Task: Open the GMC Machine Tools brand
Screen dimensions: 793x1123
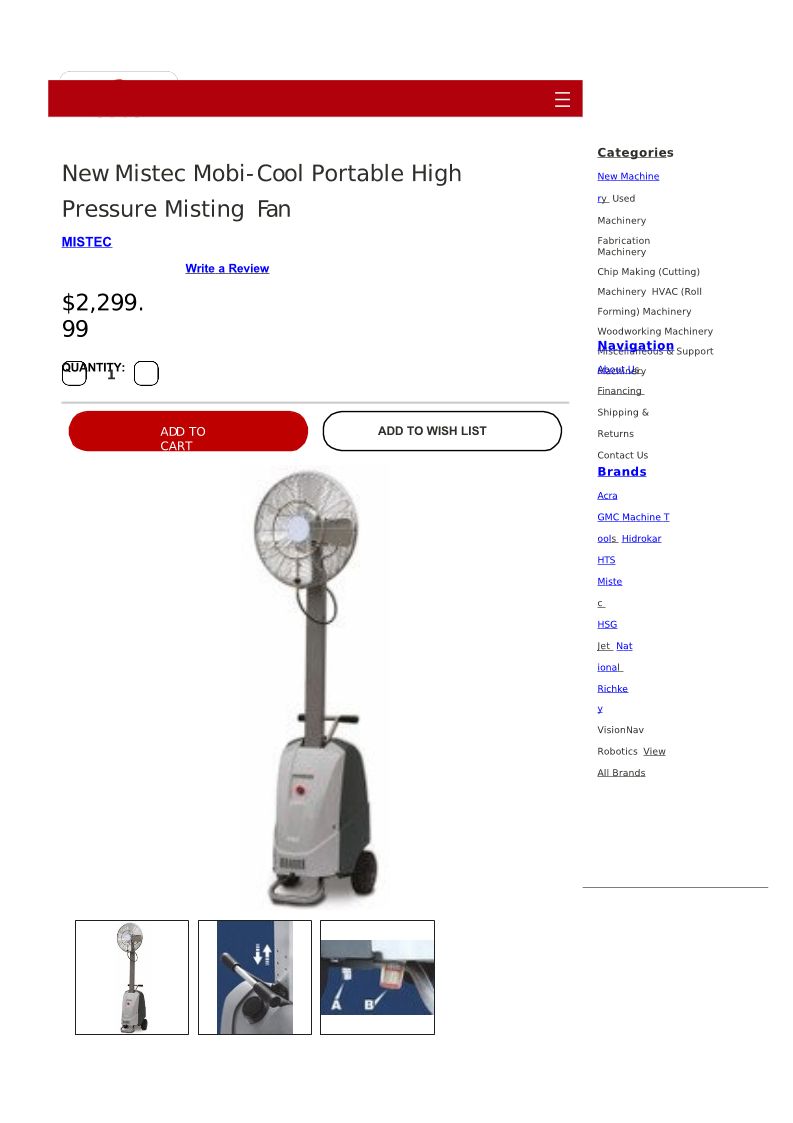Action: (632, 518)
